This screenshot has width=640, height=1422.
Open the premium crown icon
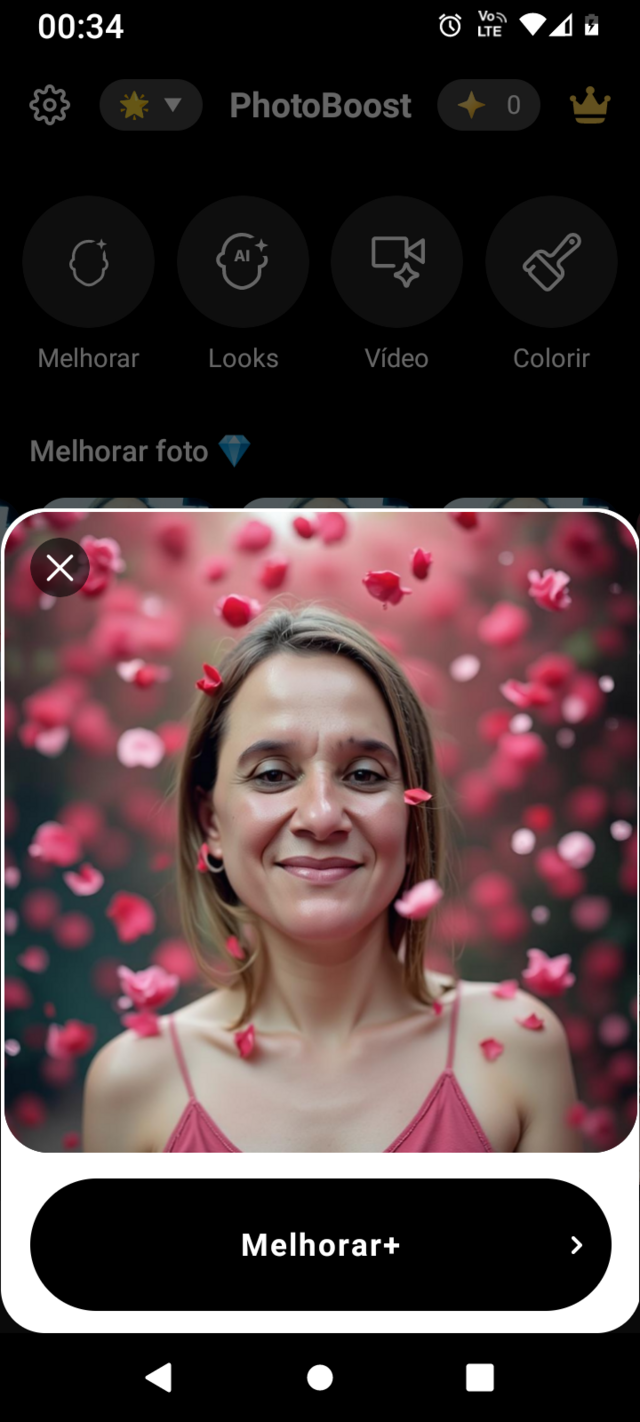(590, 105)
